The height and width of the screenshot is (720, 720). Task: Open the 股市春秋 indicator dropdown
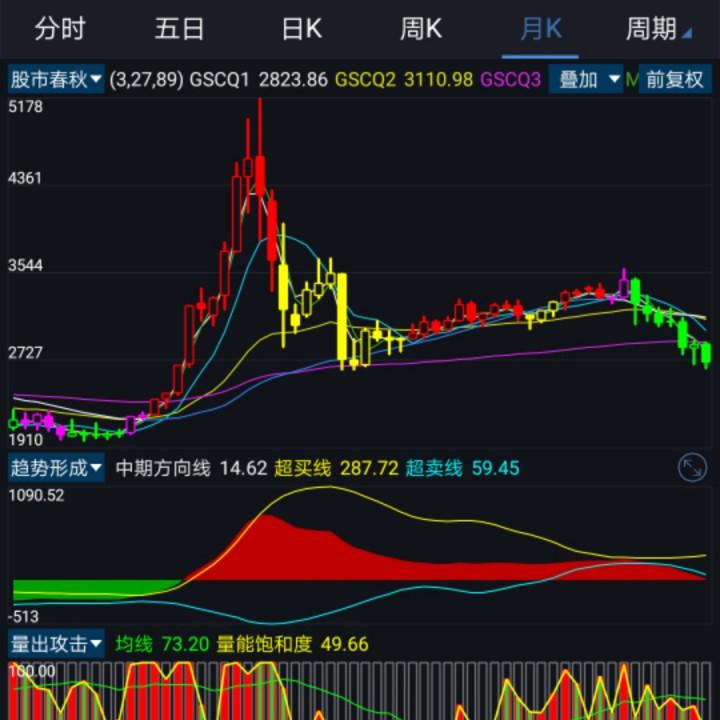click(56, 79)
